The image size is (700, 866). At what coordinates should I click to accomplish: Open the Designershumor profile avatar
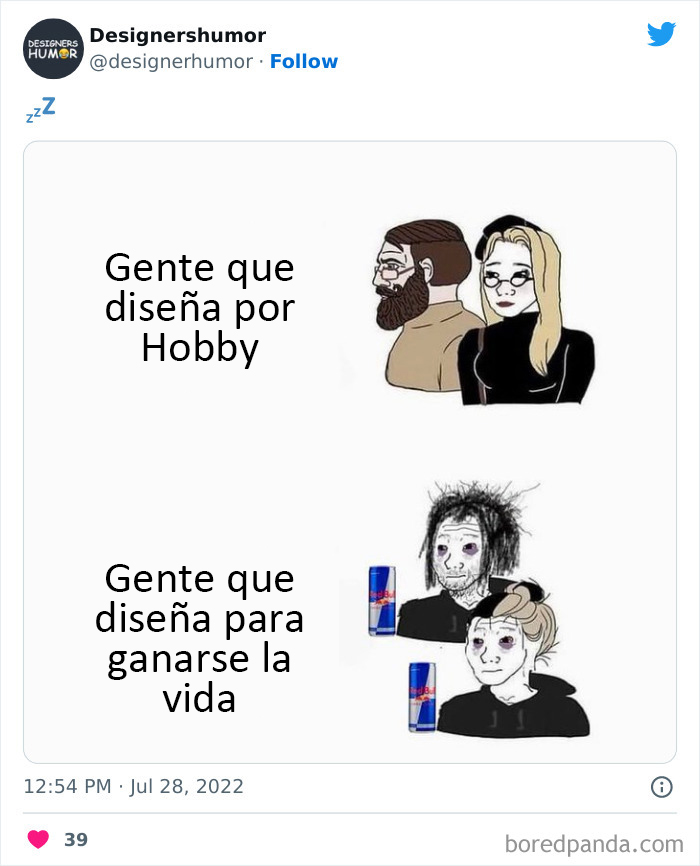[52, 48]
